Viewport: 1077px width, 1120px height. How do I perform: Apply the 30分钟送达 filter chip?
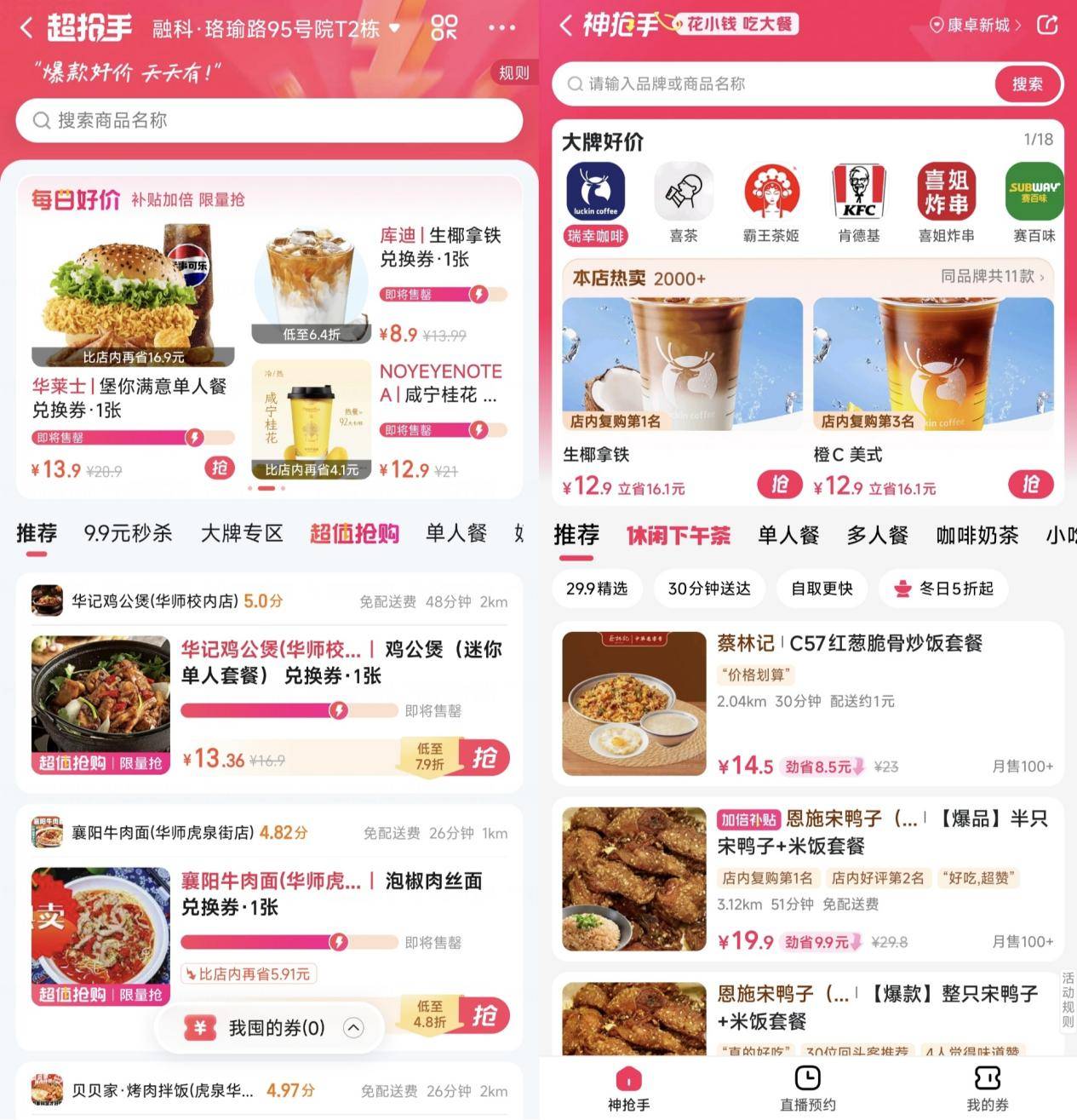click(709, 589)
